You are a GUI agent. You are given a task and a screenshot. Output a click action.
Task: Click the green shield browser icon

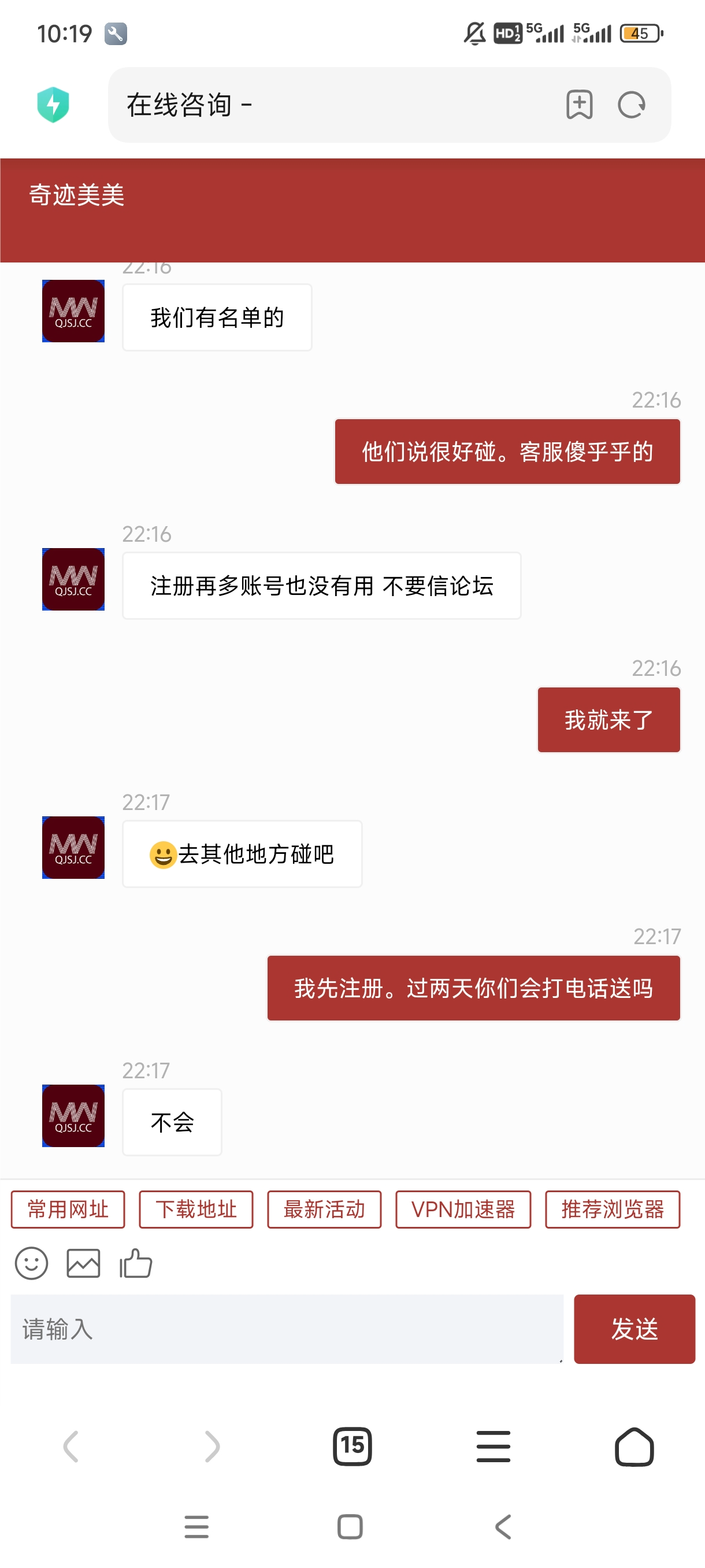[54, 103]
